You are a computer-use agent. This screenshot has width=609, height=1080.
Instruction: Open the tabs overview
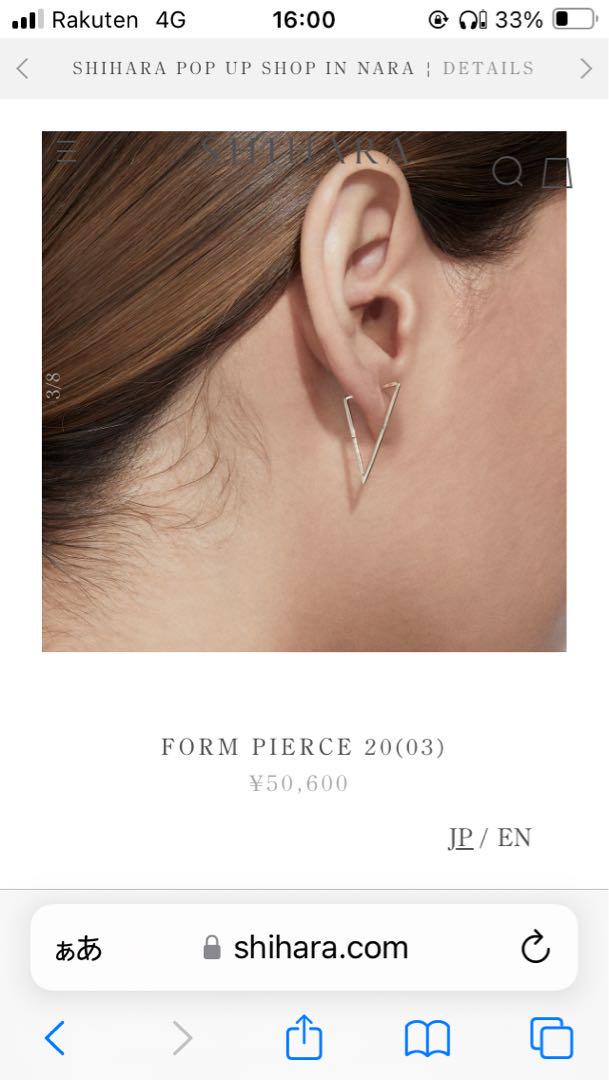pos(551,1038)
